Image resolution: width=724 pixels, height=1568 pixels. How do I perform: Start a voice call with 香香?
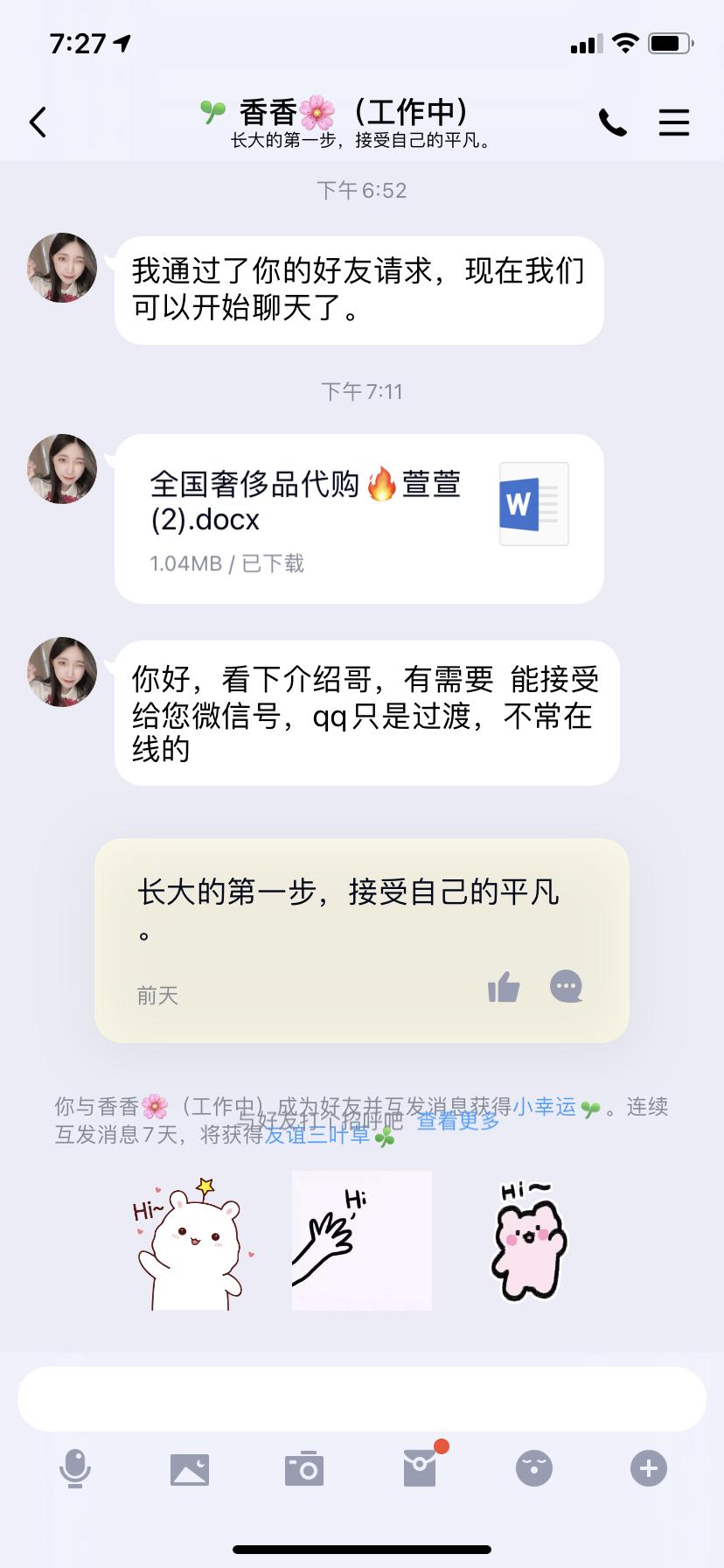point(612,122)
